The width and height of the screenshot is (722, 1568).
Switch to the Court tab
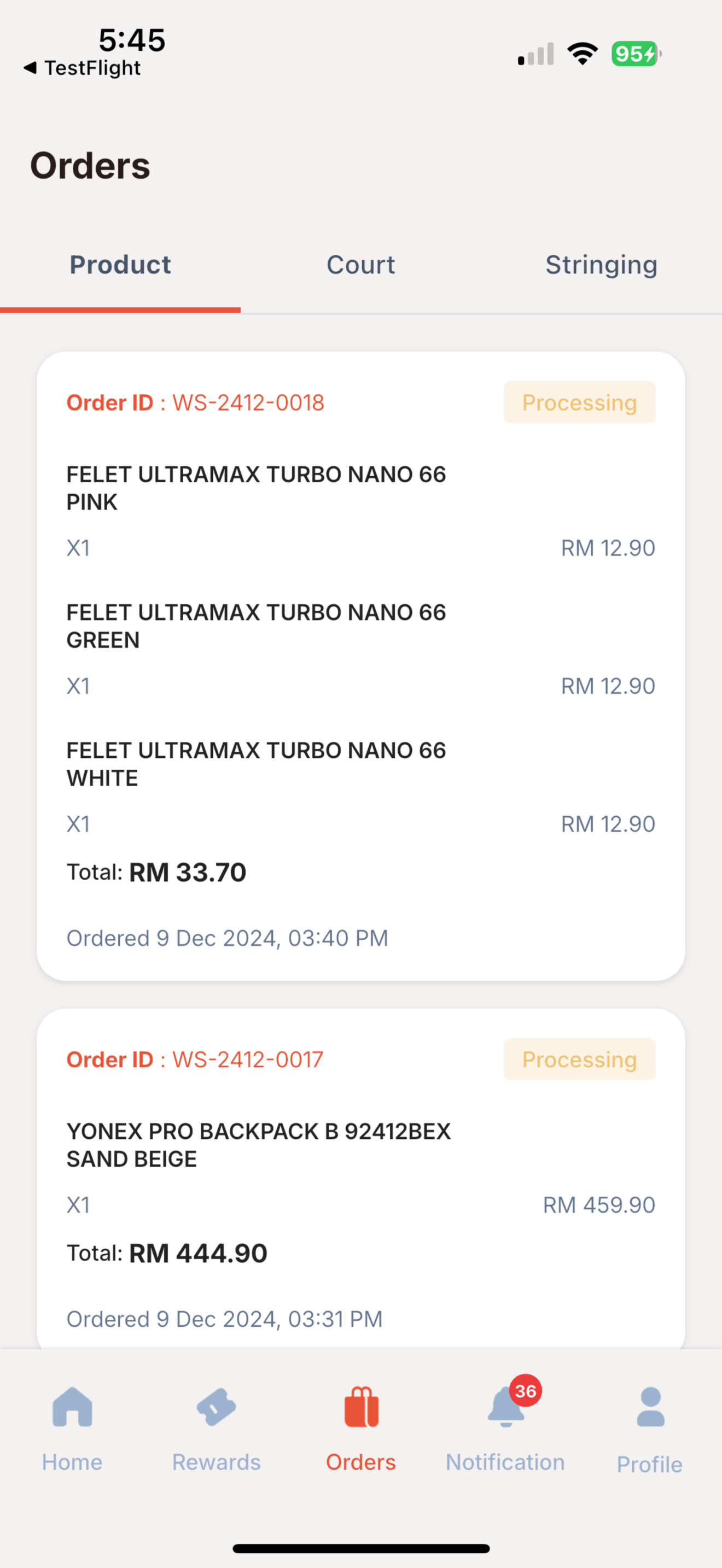click(360, 265)
